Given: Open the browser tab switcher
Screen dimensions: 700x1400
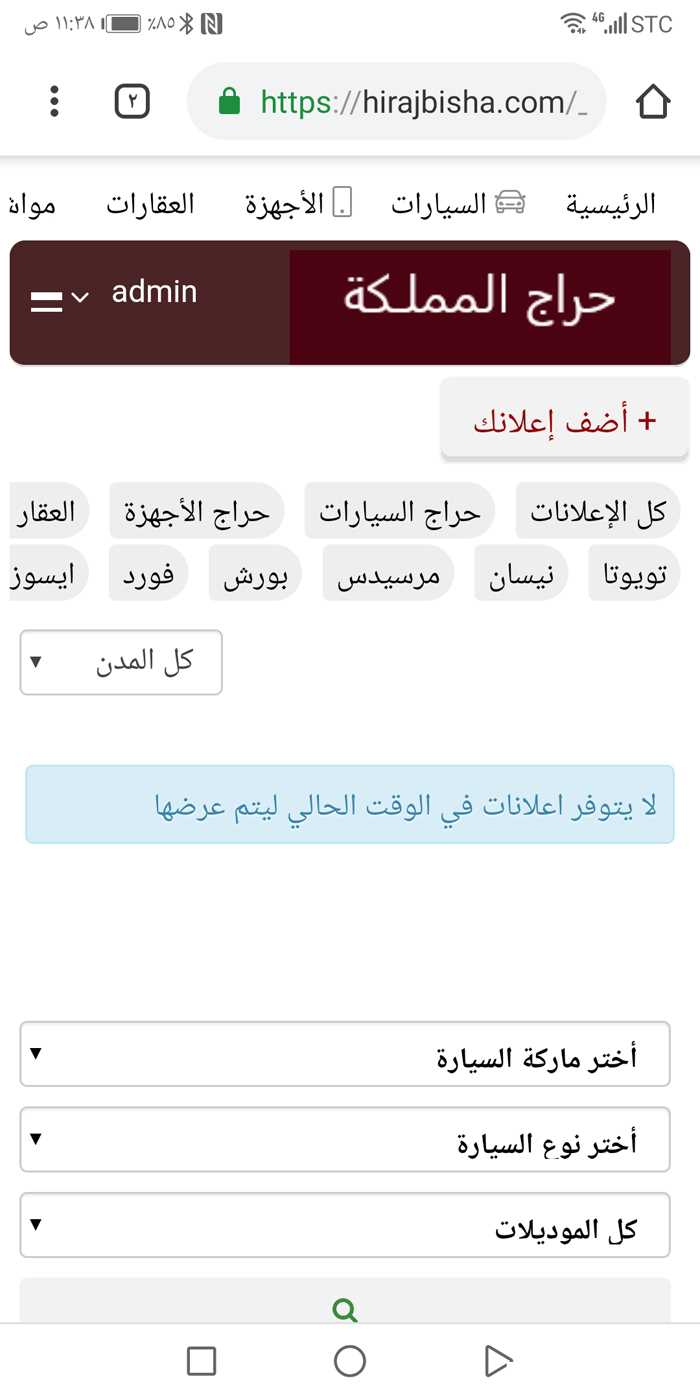Looking at the screenshot, I should tap(132, 101).
